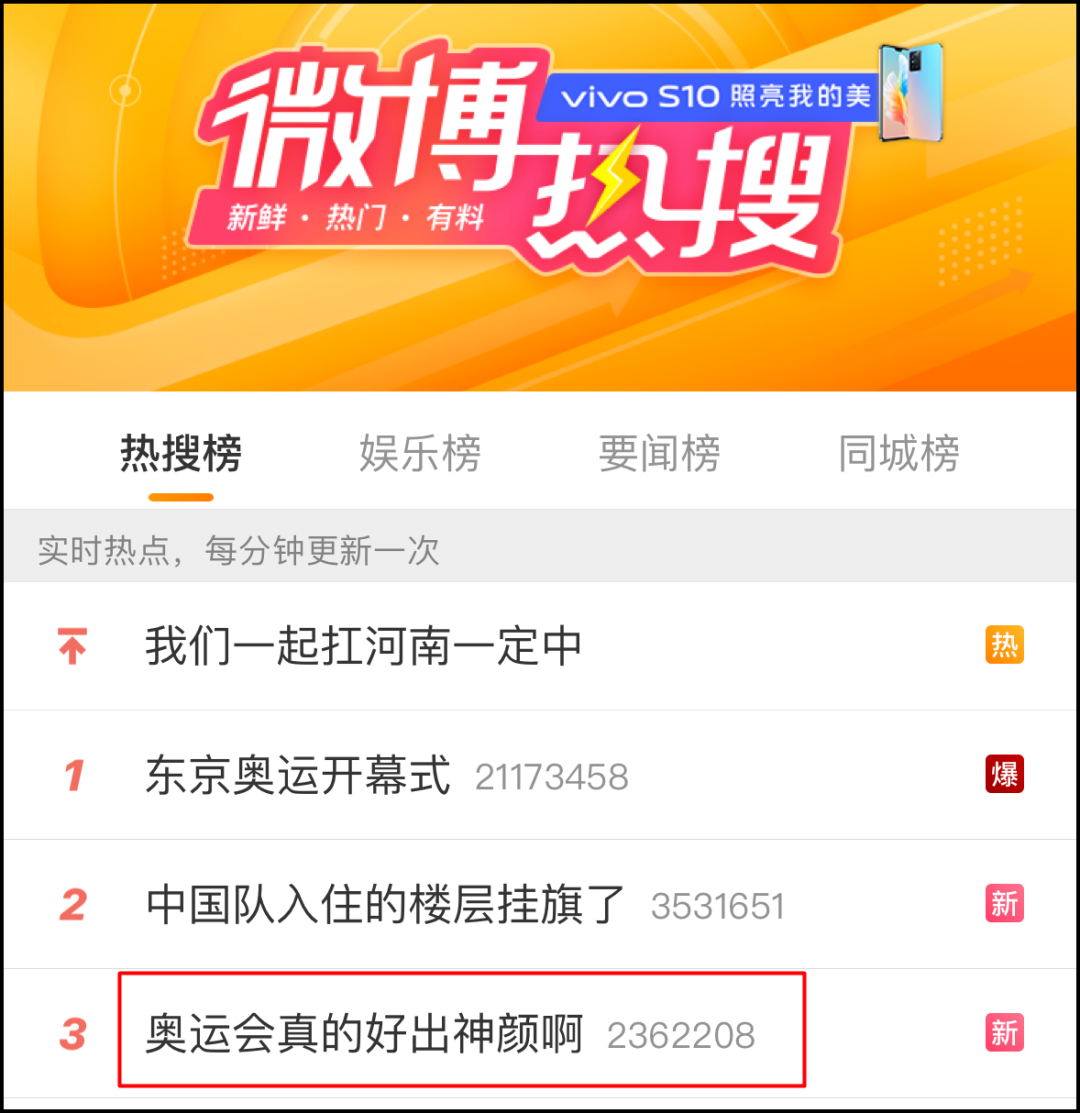The width and height of the screenshot is (1080, 1113).
Task: Open the vivo S10 banner ad
Action: [740, 97]
